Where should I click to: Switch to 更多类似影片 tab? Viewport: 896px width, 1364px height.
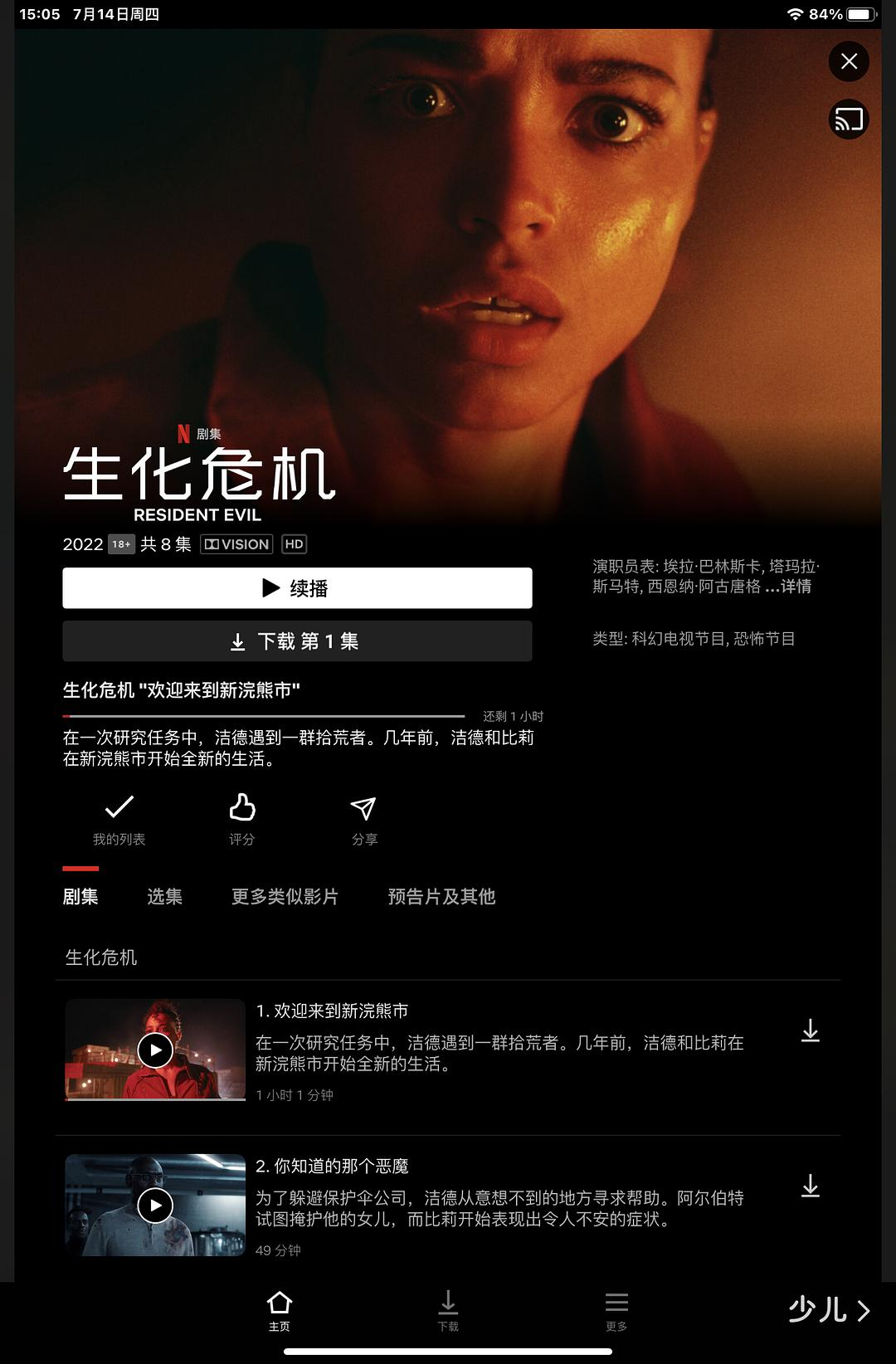click(x=285, y=897)
